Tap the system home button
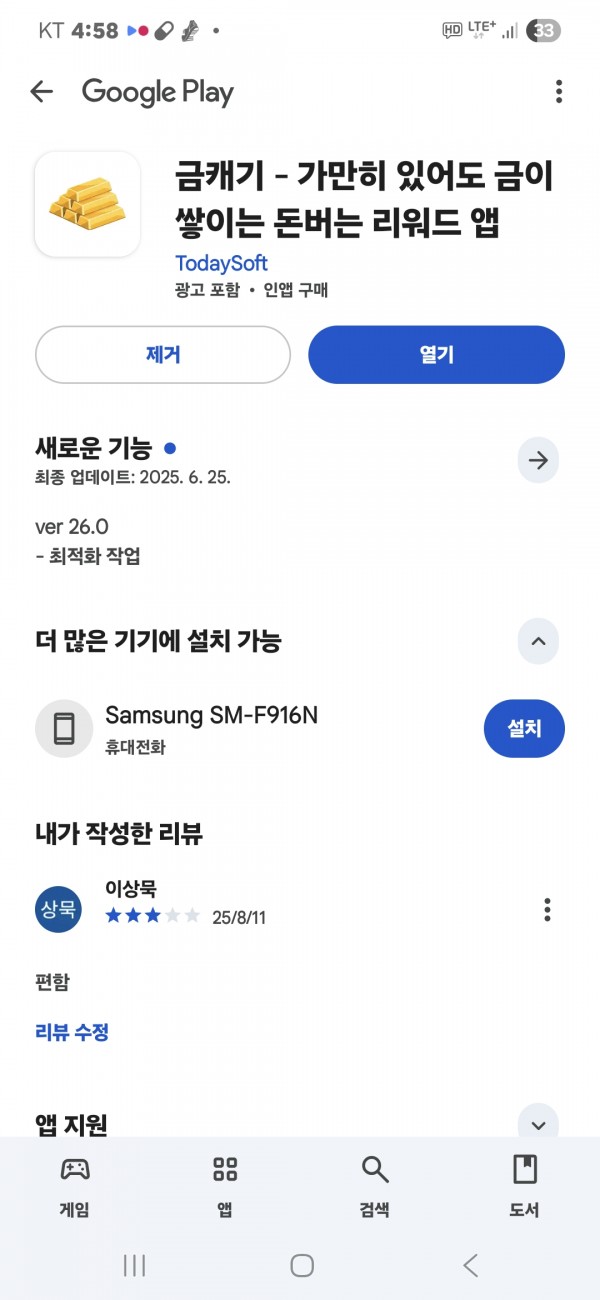The height and width of the screenshot is (1300, 600). [302, 1265]
